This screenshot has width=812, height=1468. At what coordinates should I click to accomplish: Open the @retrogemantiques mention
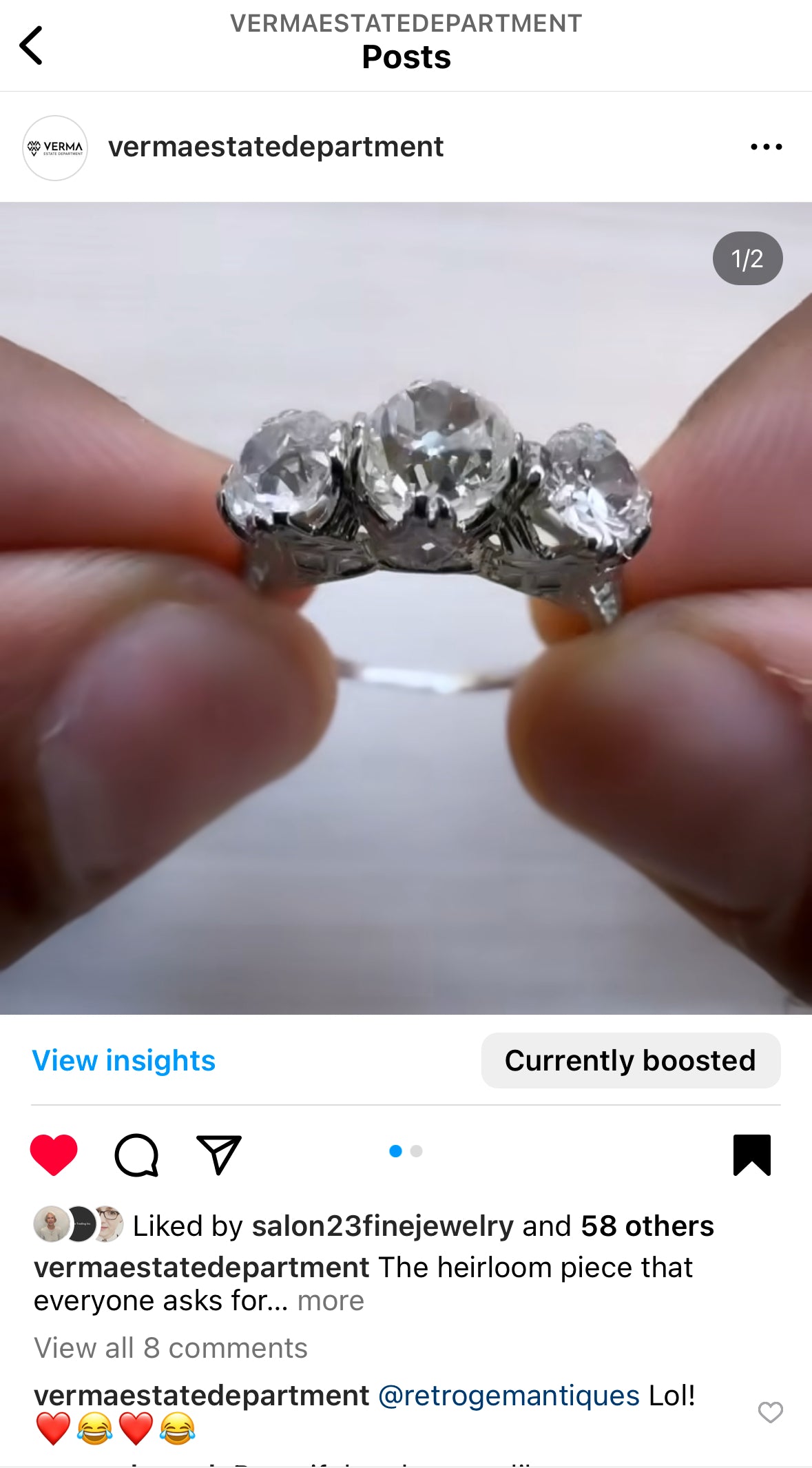click(x=509, y=1396)
